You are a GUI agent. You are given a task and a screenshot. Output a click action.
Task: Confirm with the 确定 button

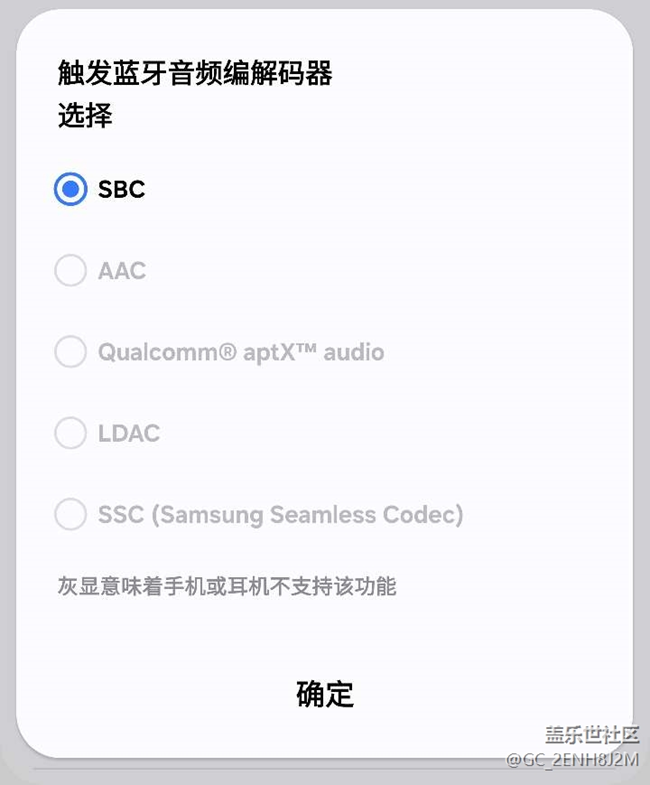pyautogui.click(x=325, y=694)
